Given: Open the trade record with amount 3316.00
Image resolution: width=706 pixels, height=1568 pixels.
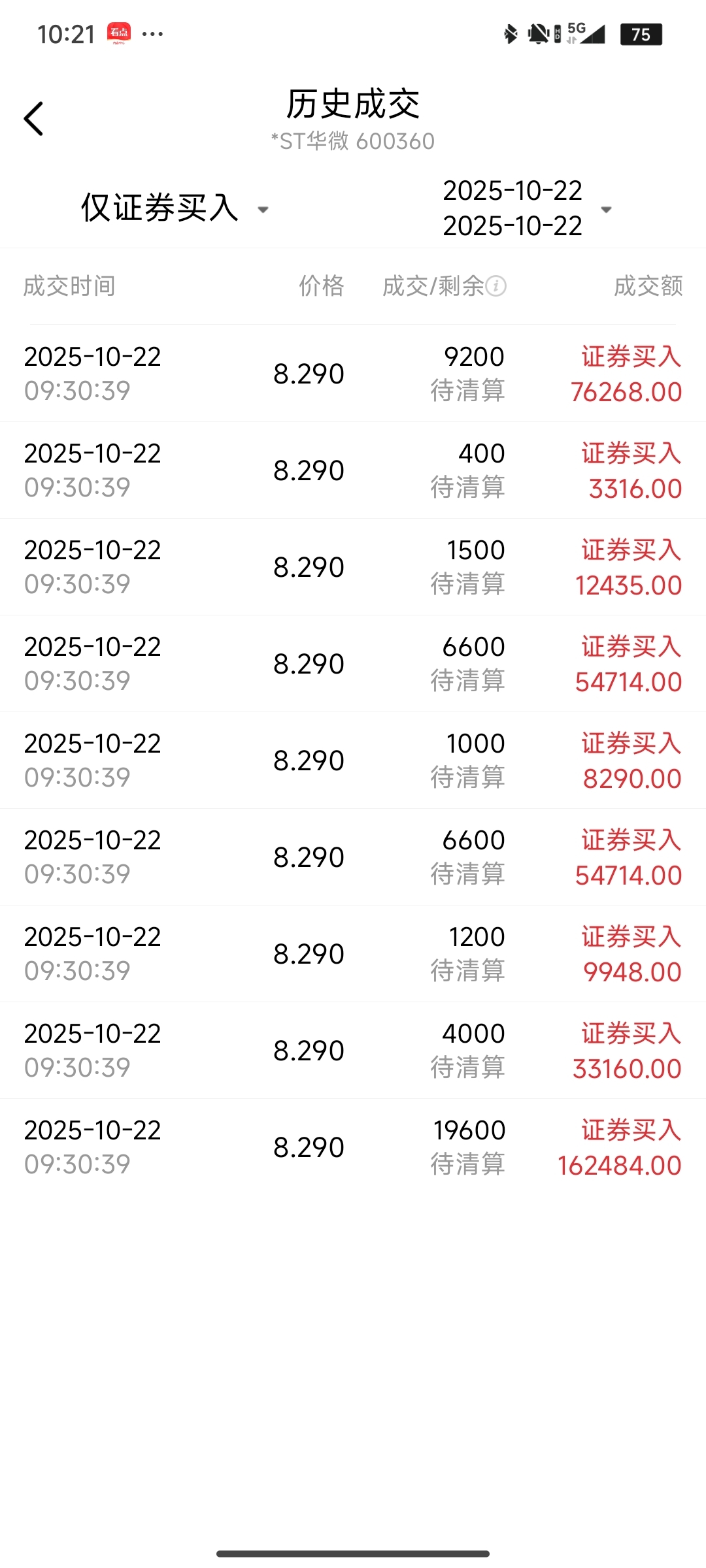Looking at the screenshot, I should (353, 470).
